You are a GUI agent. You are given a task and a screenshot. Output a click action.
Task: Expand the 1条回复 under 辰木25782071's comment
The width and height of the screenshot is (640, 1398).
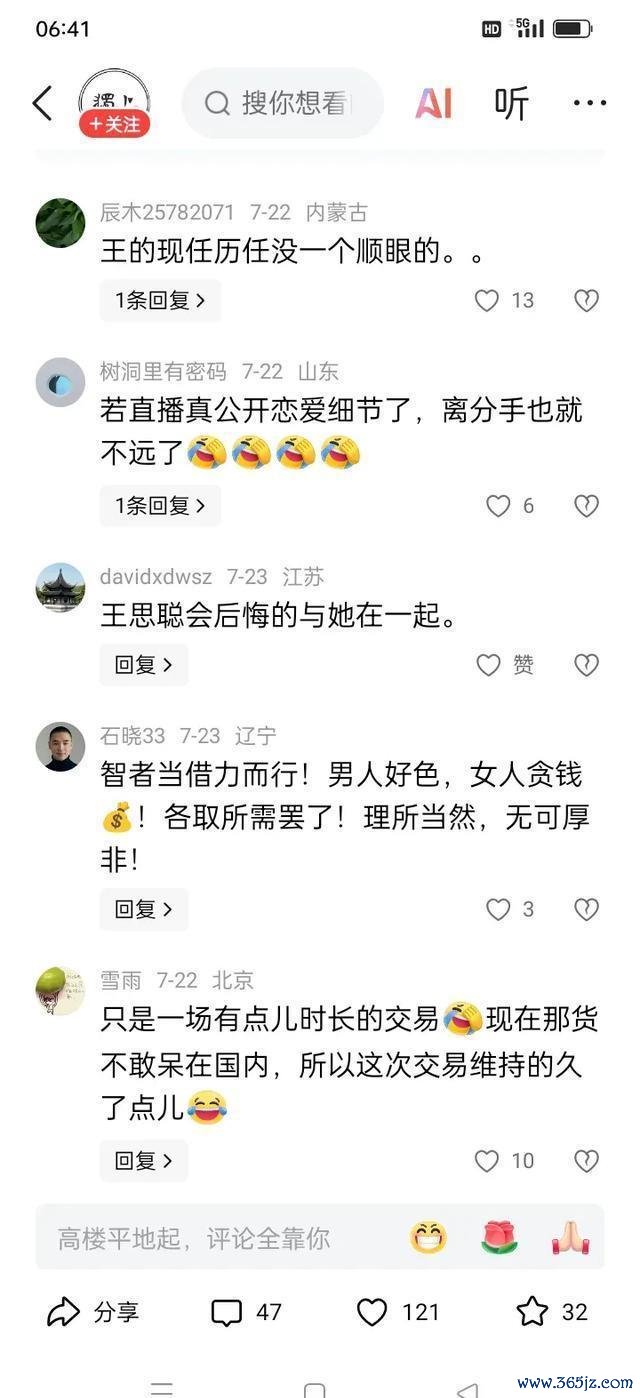[x=160, y=300]
